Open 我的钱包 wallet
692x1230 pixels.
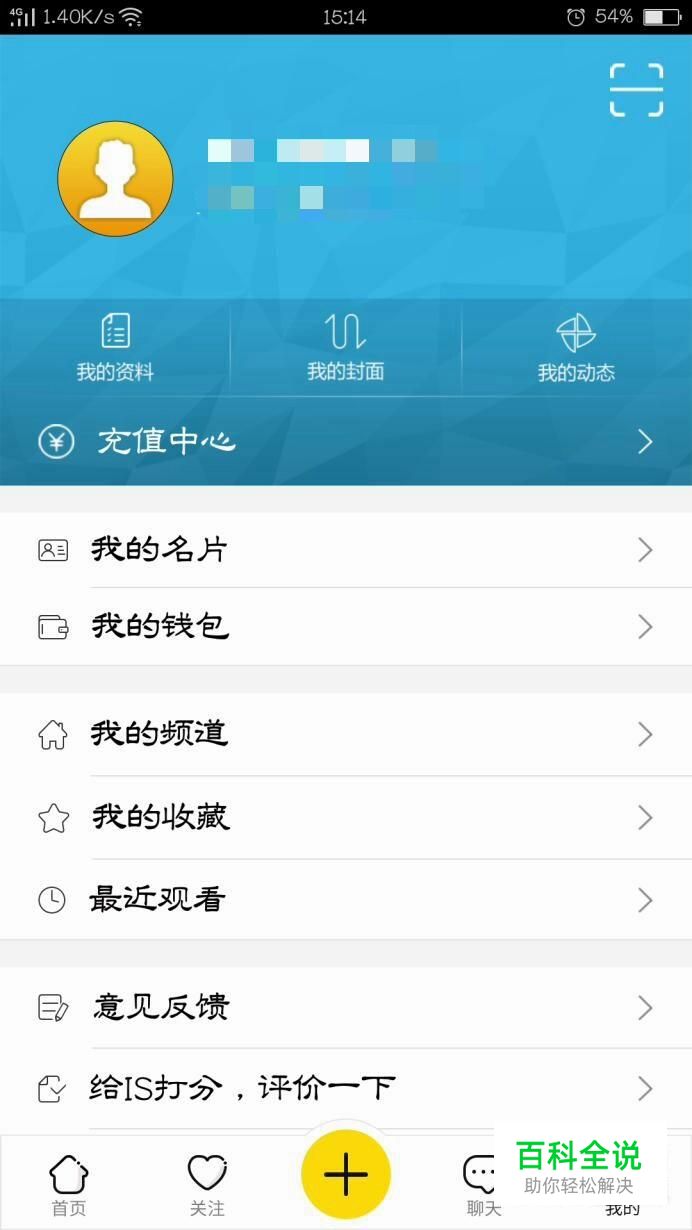(x=345, y=627)
